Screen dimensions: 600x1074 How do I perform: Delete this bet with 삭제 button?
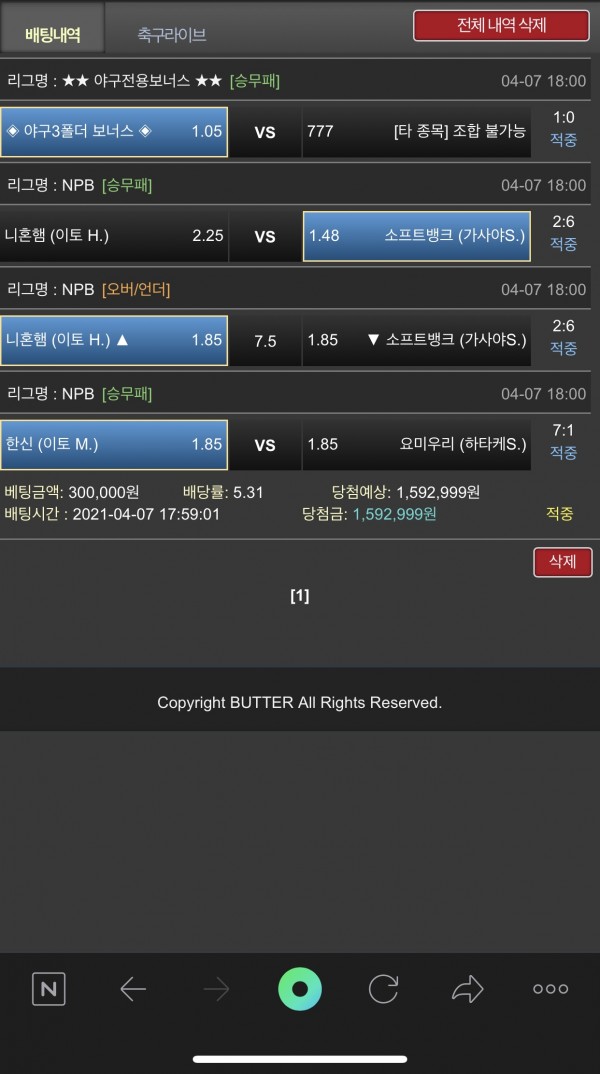[562, 562]
